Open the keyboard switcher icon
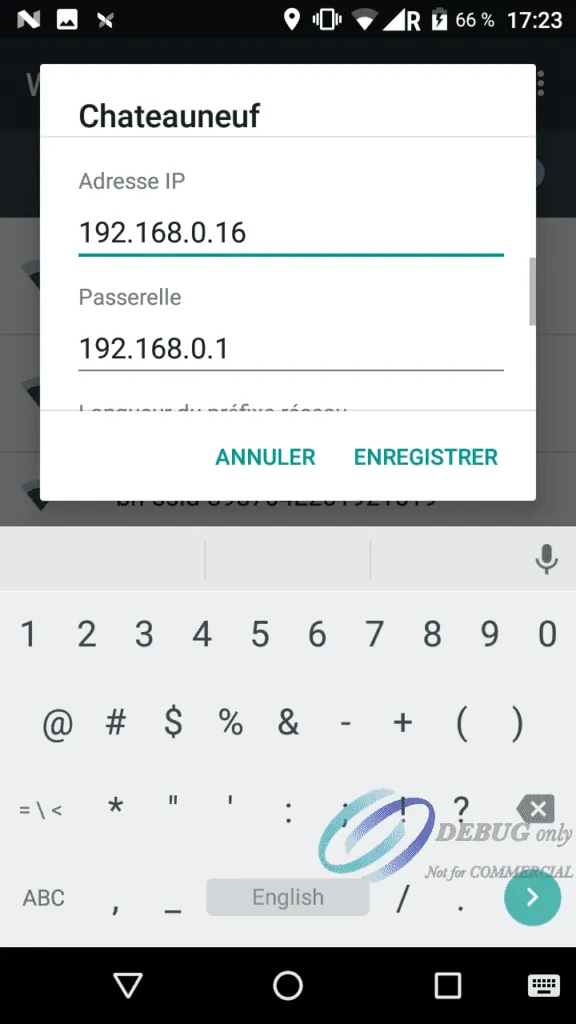The height and width of the screenshot is (1024, 576). click(x=543, y=985)
